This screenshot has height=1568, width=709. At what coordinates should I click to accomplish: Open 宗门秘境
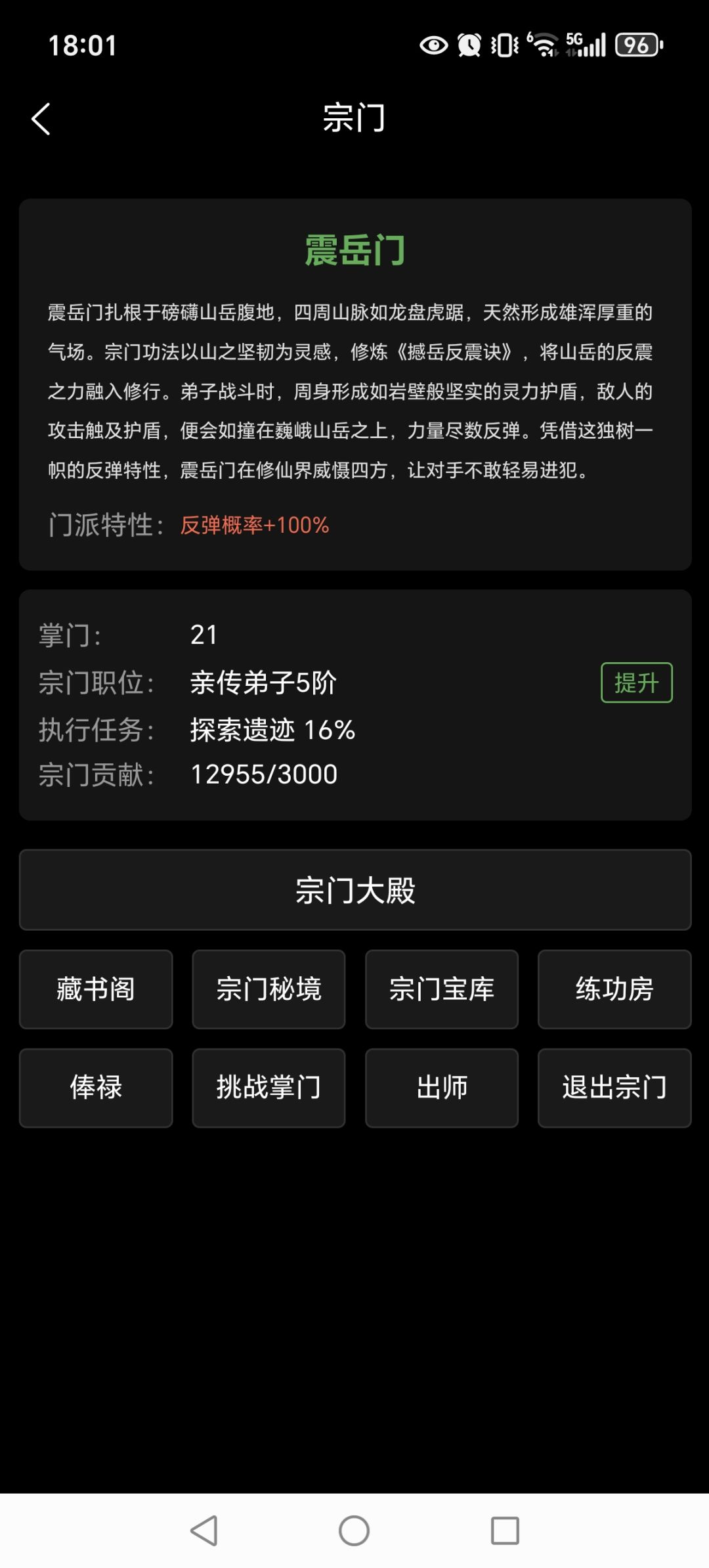tap(269, 989)
